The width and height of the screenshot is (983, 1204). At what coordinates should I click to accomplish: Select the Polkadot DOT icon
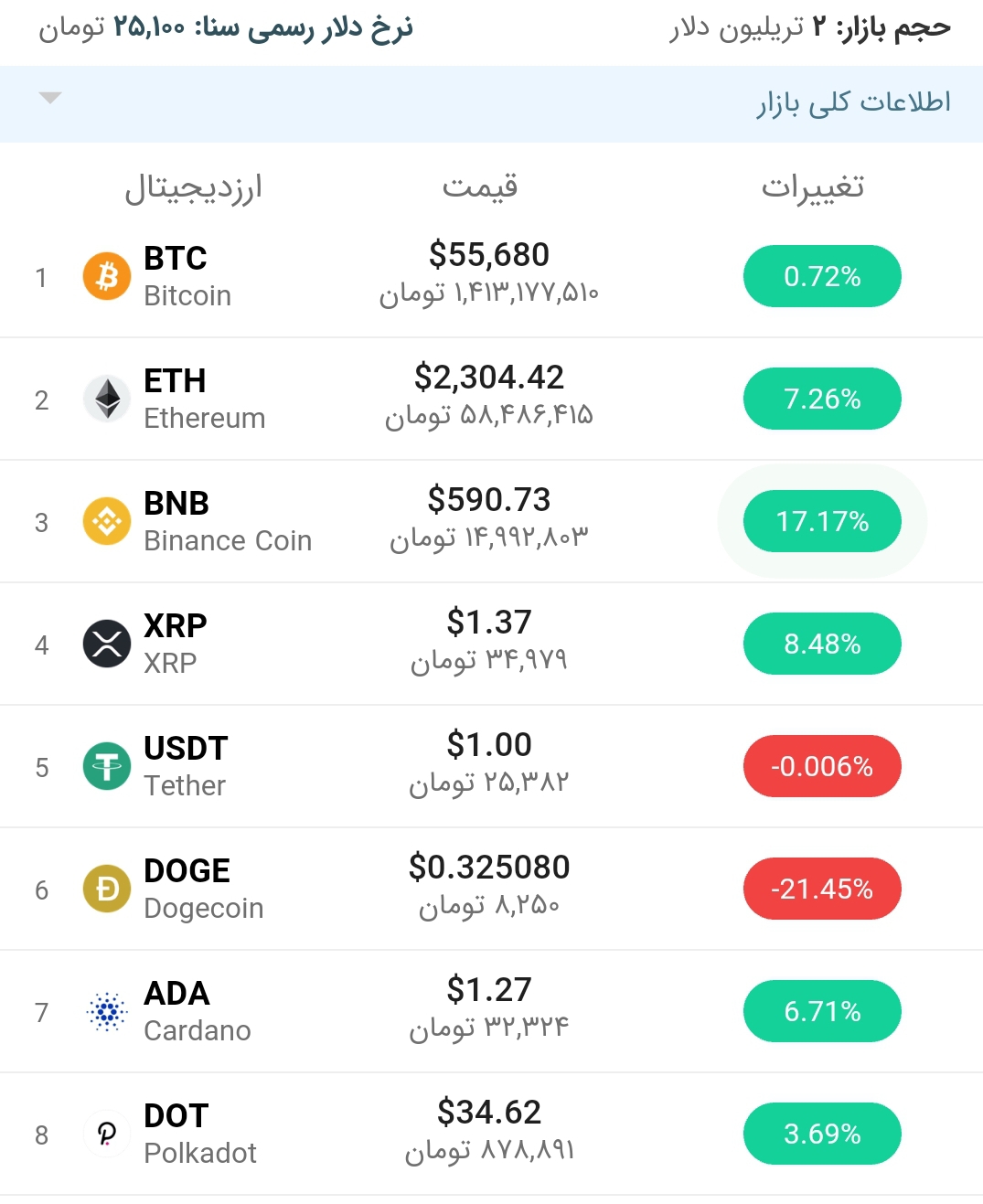pos(106,1133)
